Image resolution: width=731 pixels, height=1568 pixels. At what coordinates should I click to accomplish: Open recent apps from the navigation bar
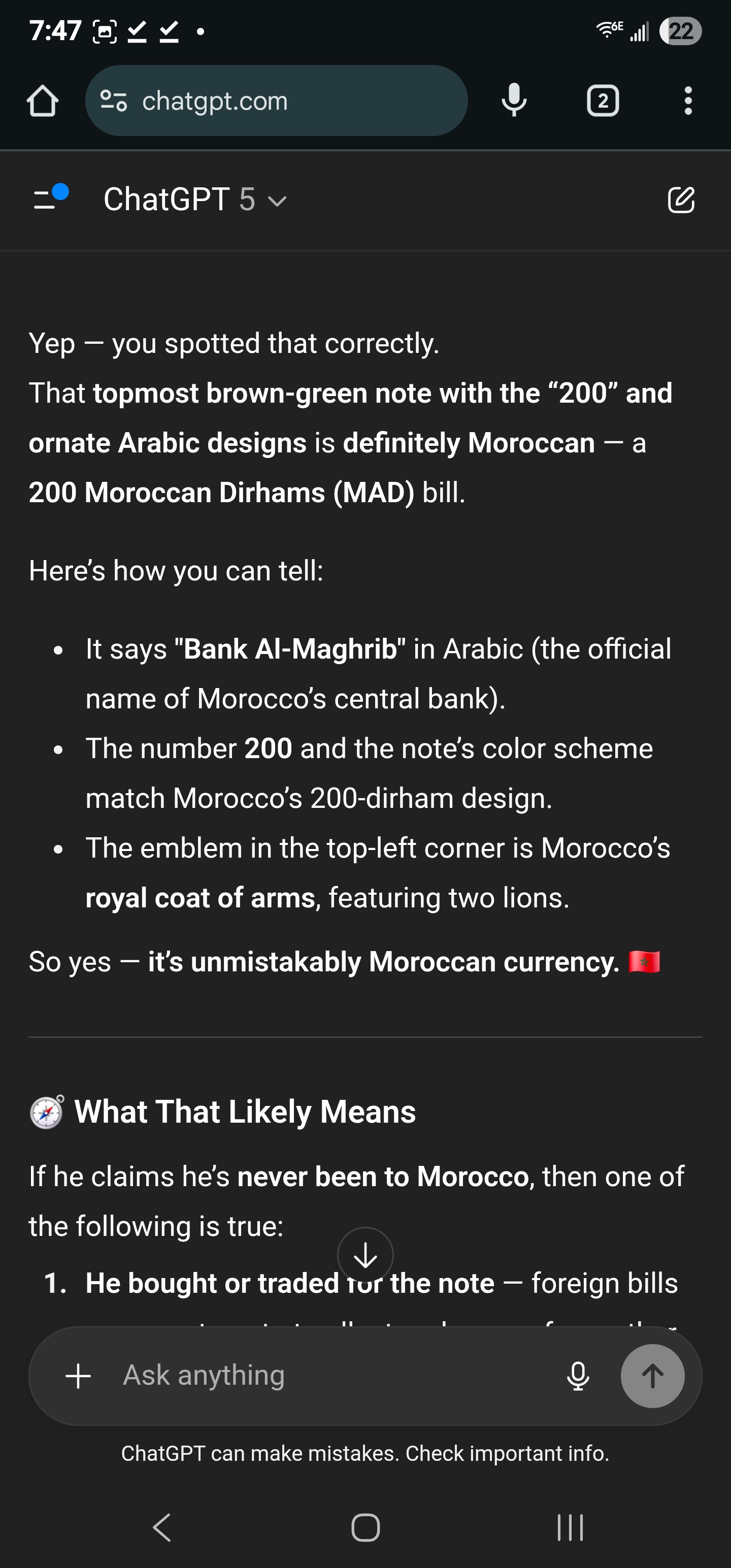coord(570,1527)
